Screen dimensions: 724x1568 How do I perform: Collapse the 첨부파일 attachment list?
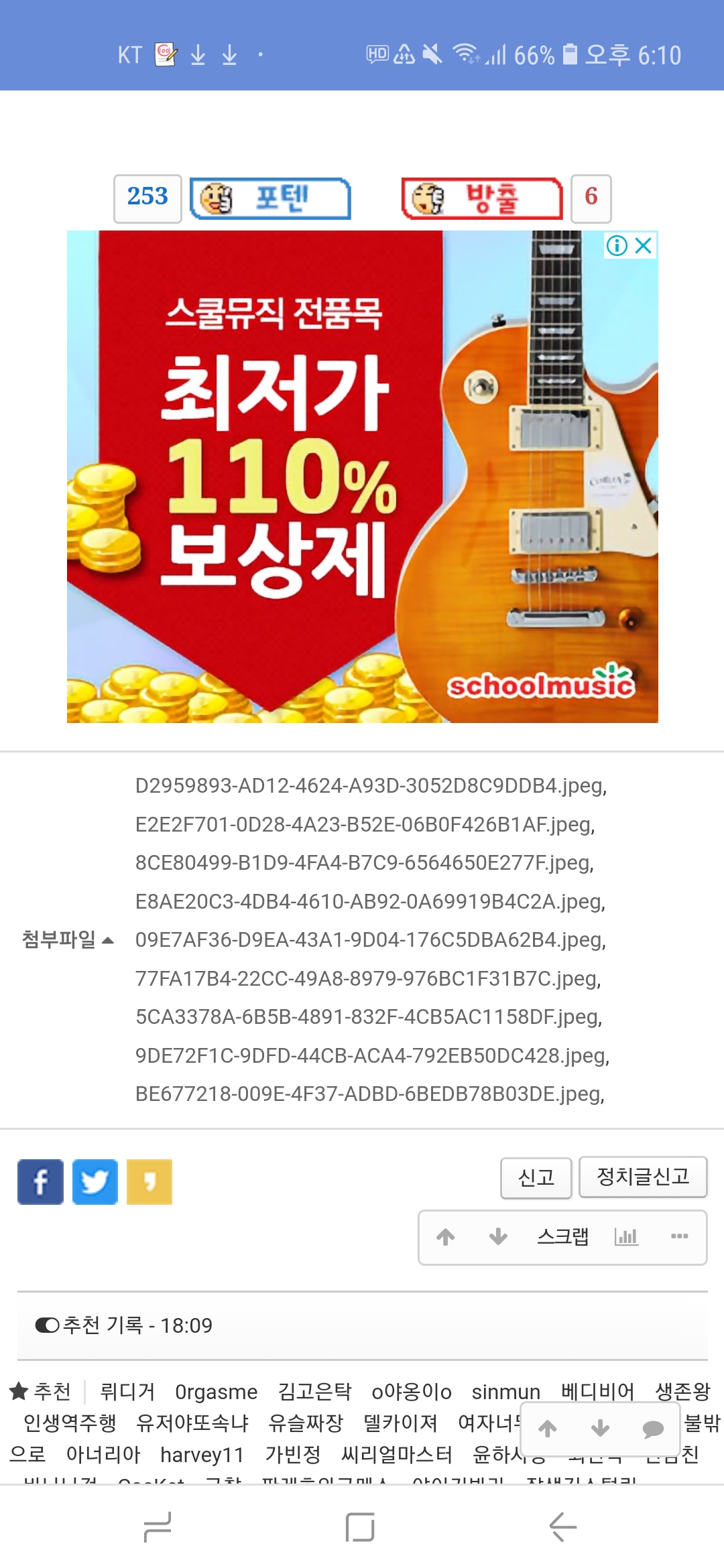click(x=68, y=939)
